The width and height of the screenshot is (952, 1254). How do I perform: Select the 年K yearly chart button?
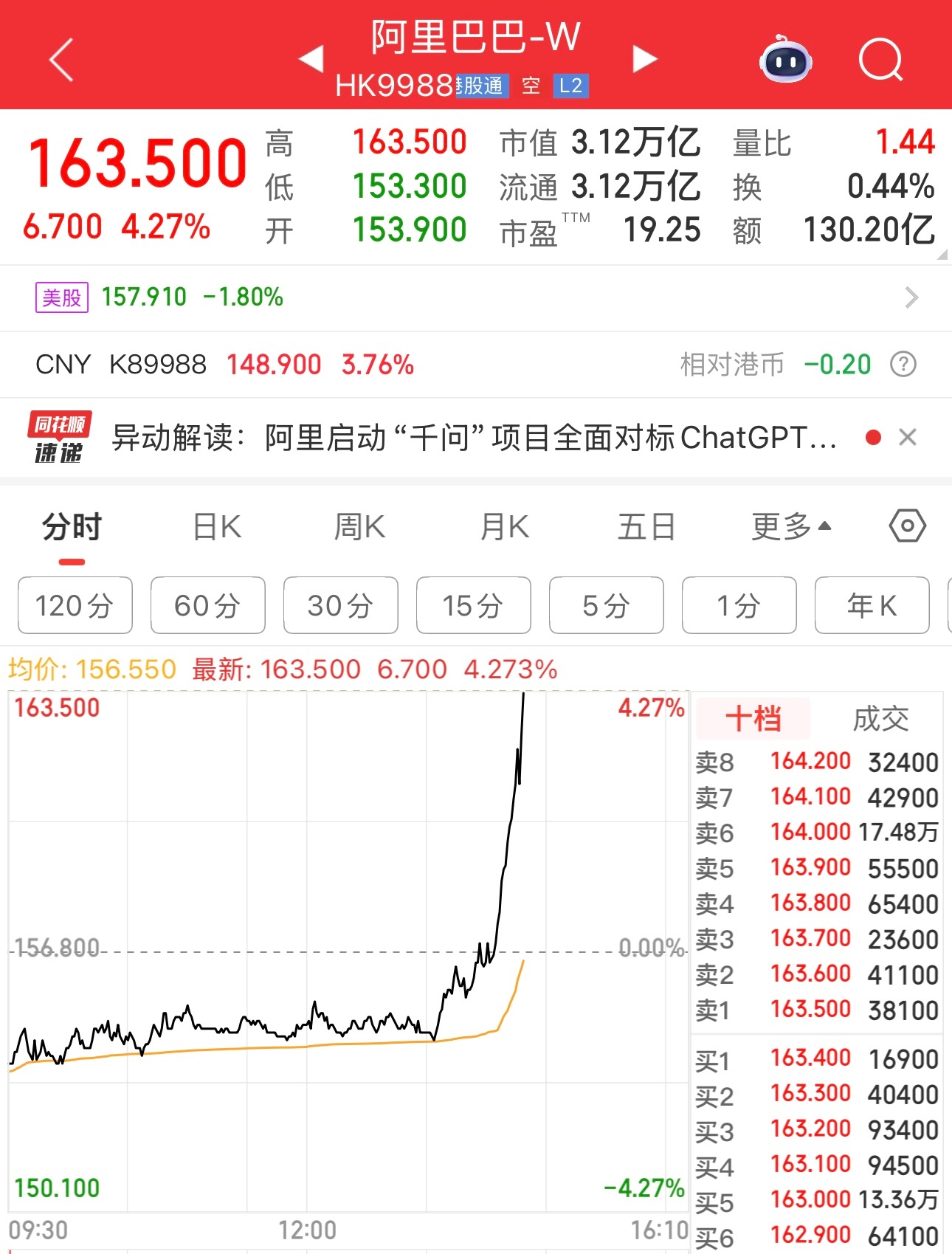pos(872,605)
